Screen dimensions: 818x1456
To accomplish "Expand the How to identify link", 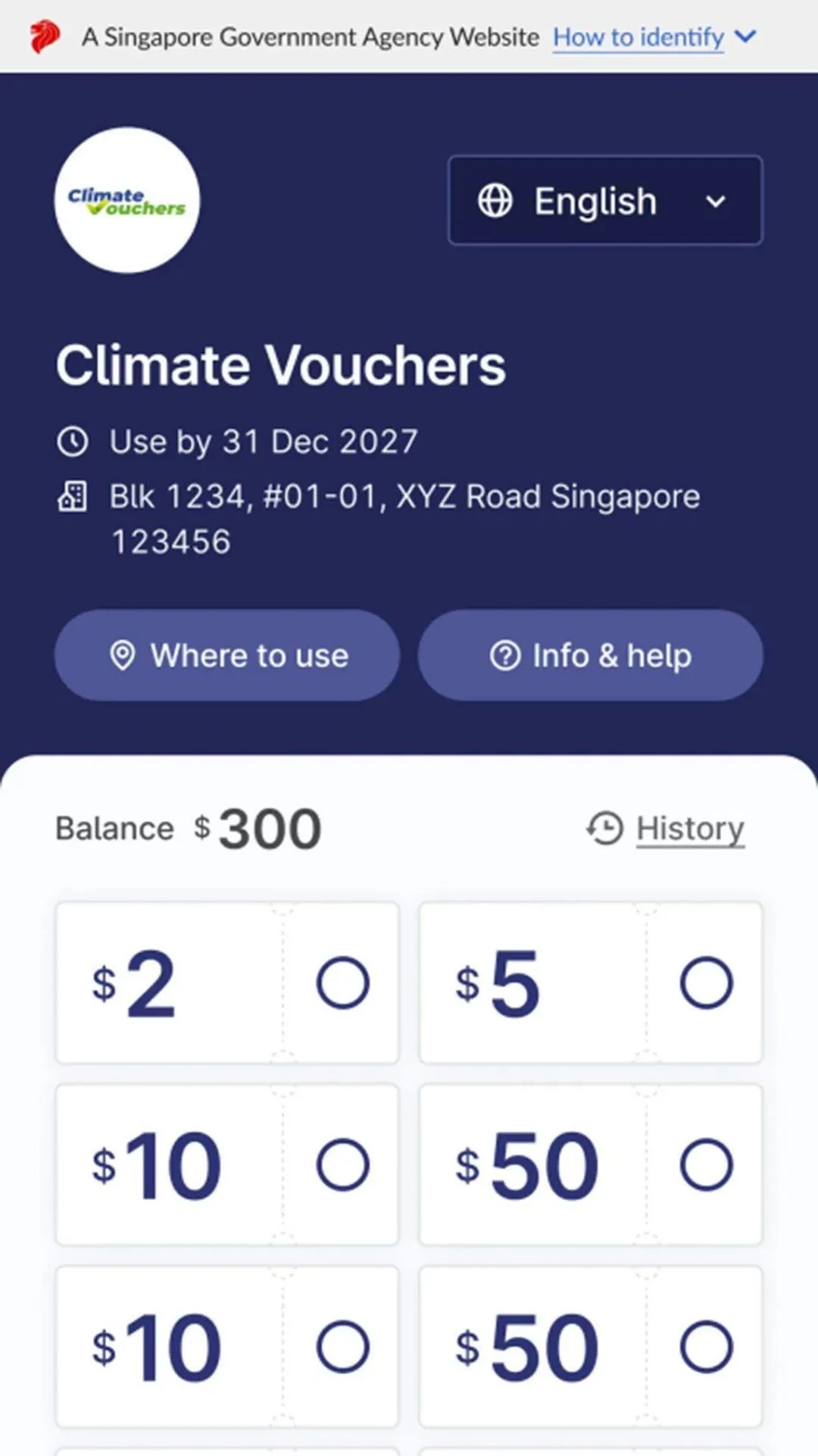I will (654, 36).
